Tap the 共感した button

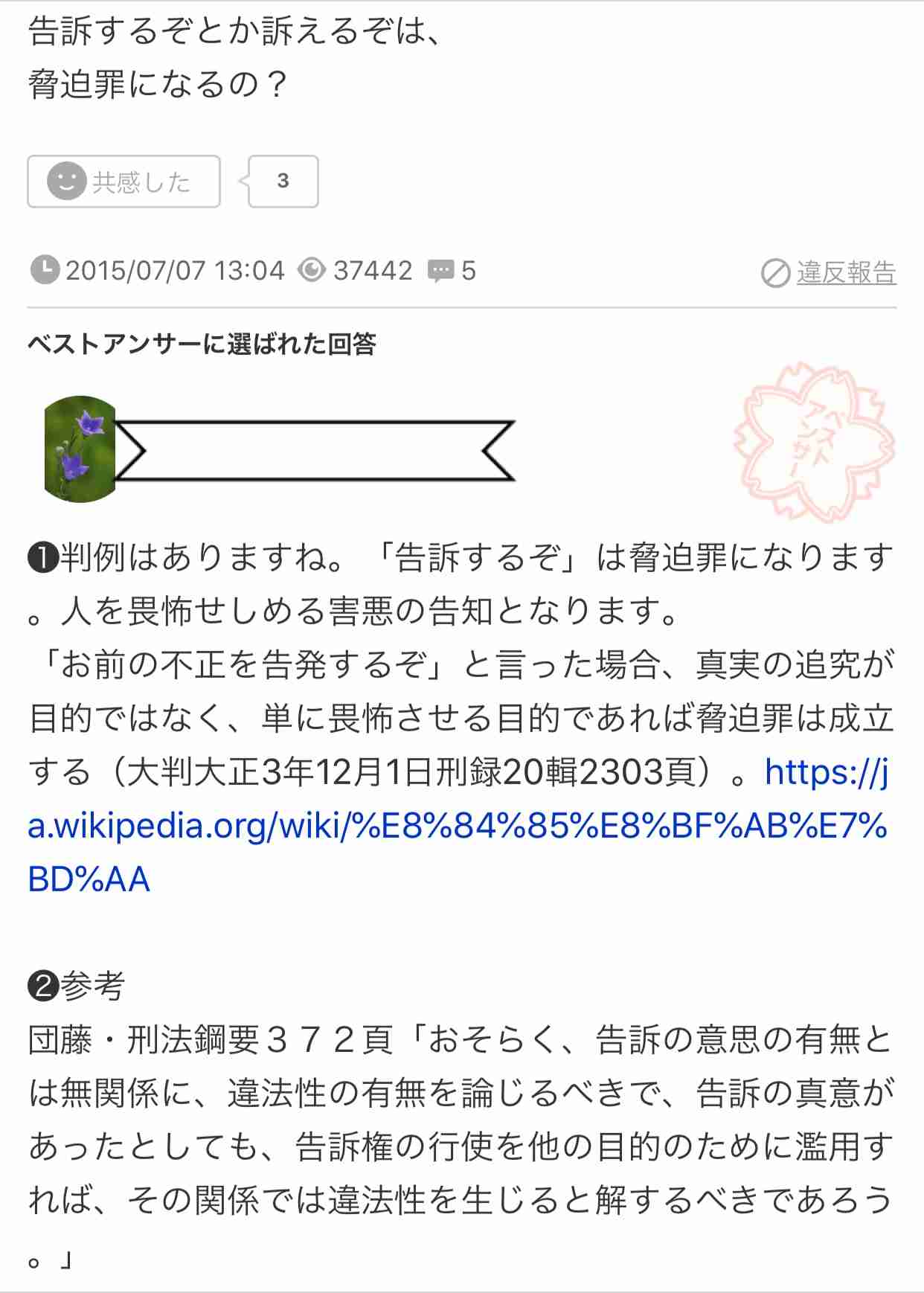123,182
